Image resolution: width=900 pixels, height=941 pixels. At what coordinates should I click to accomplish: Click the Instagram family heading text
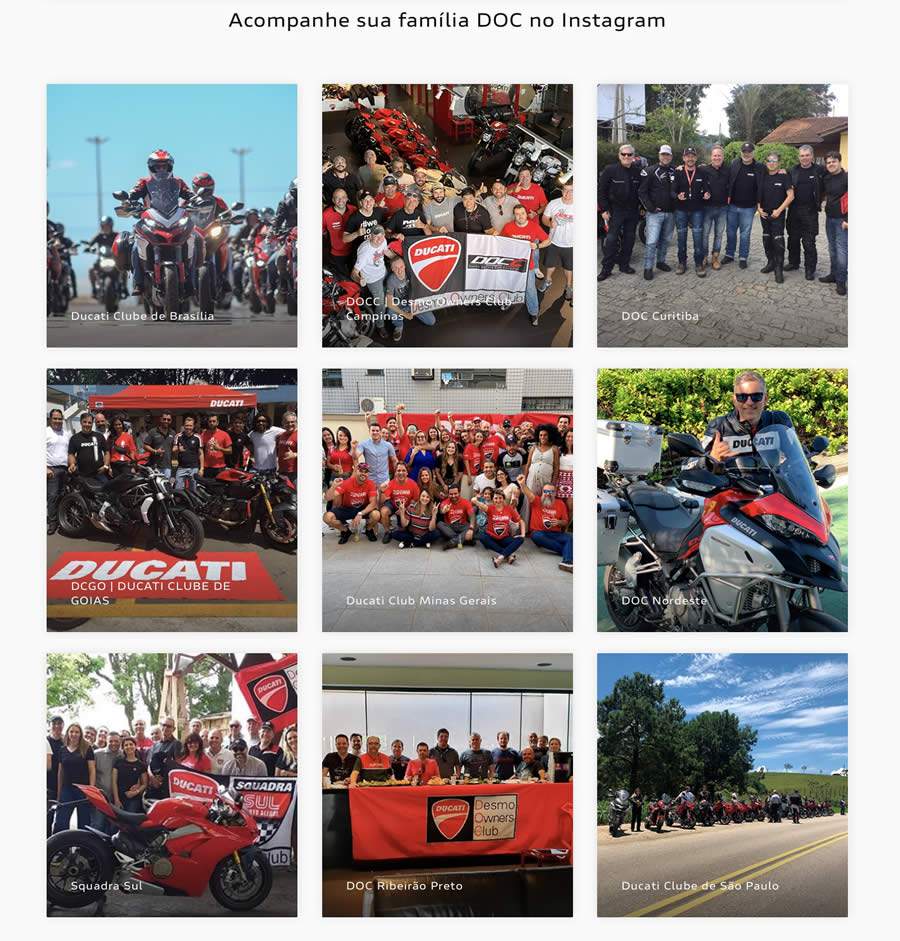pos(449,20)
